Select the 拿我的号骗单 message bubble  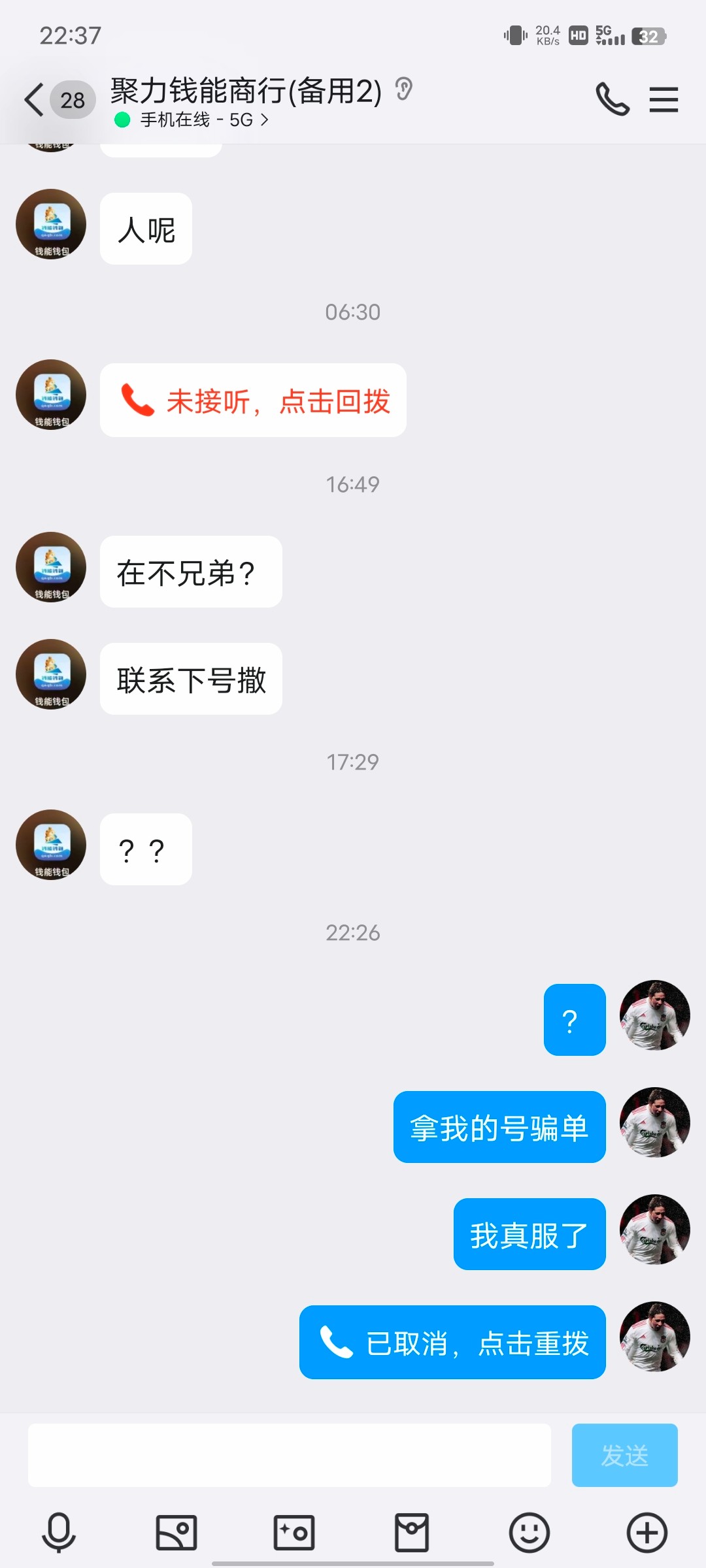[x=499, y=1128]
